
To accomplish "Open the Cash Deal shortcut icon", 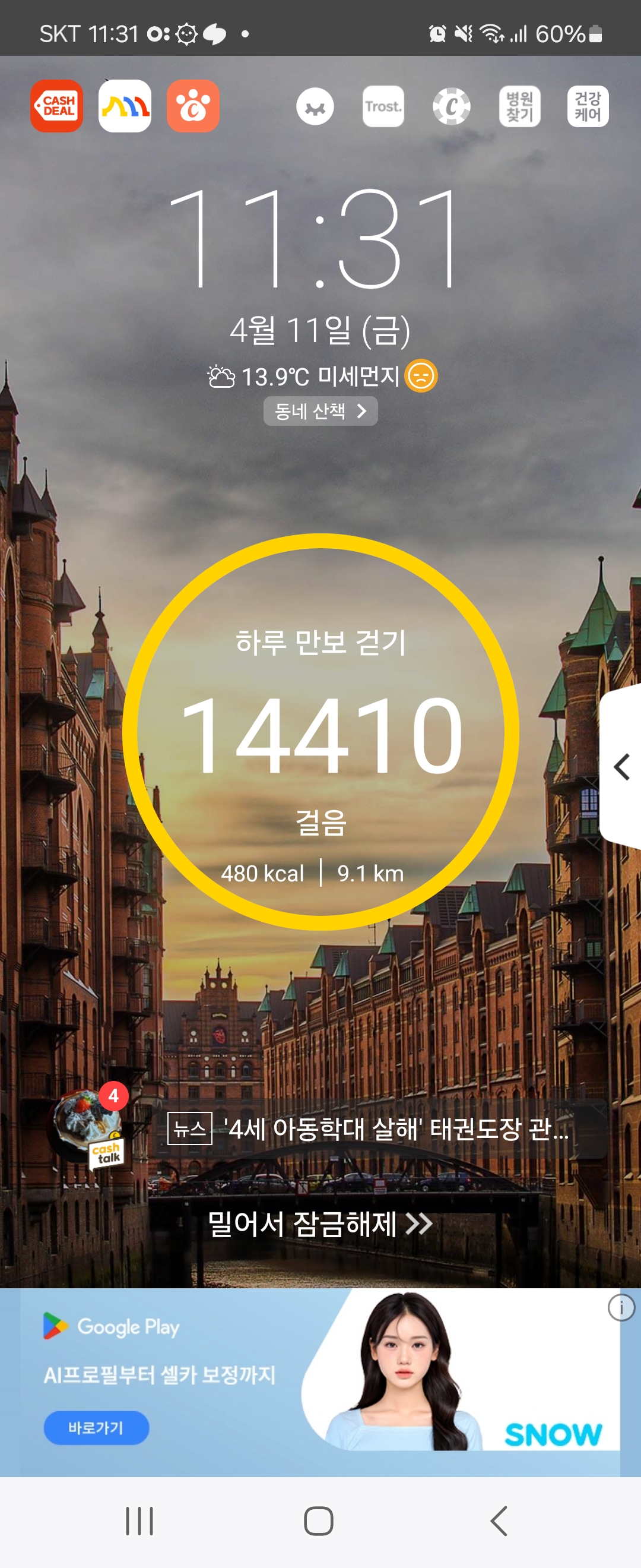I will (x=56, y=106).
